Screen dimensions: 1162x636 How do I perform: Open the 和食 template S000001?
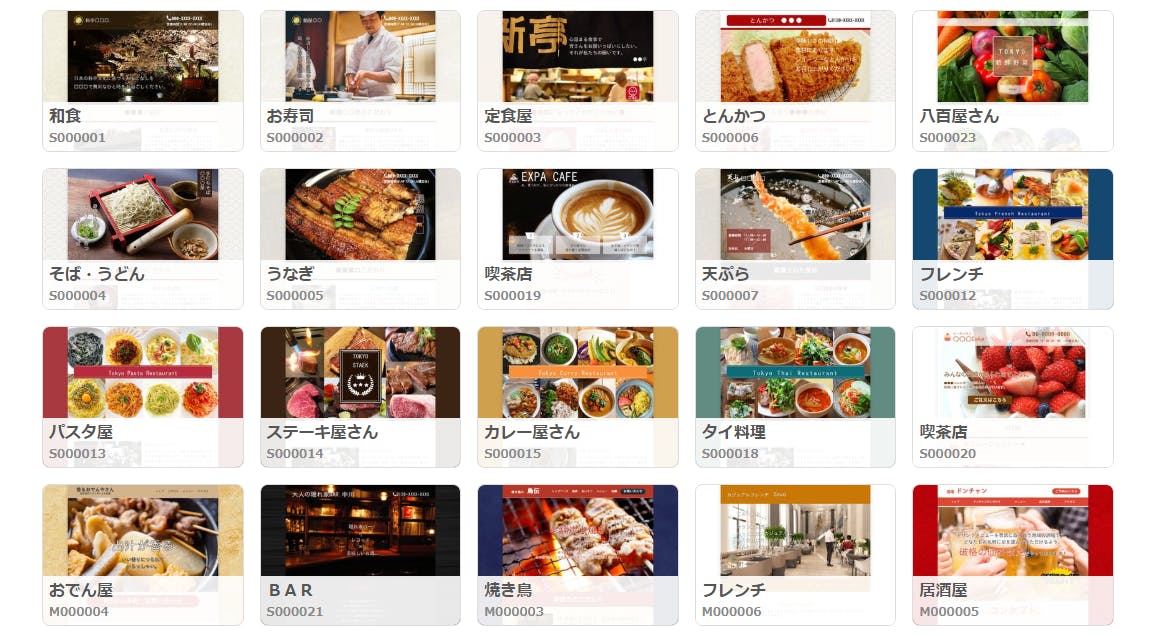coord(143,80)
